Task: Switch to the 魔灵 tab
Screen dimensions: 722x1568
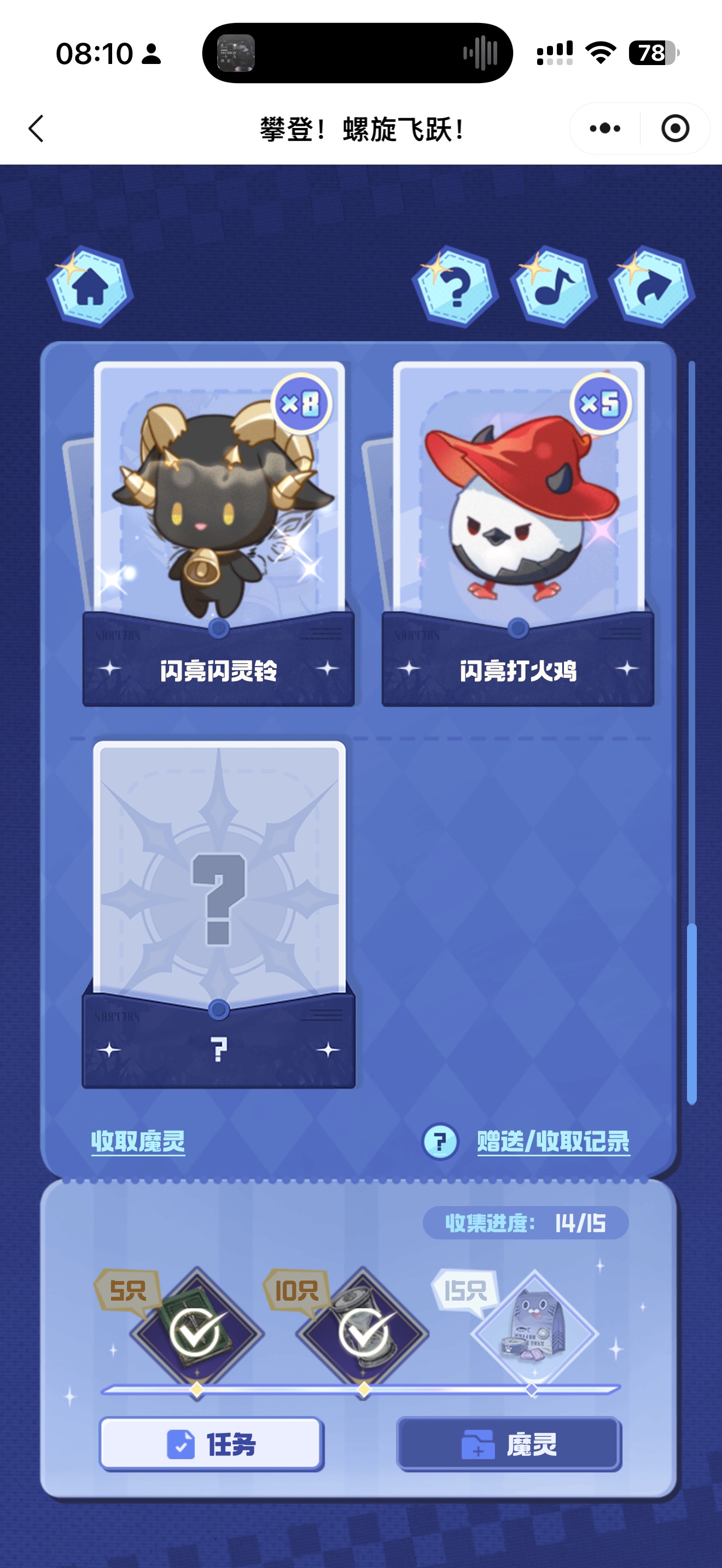Action: [509, 1444]
